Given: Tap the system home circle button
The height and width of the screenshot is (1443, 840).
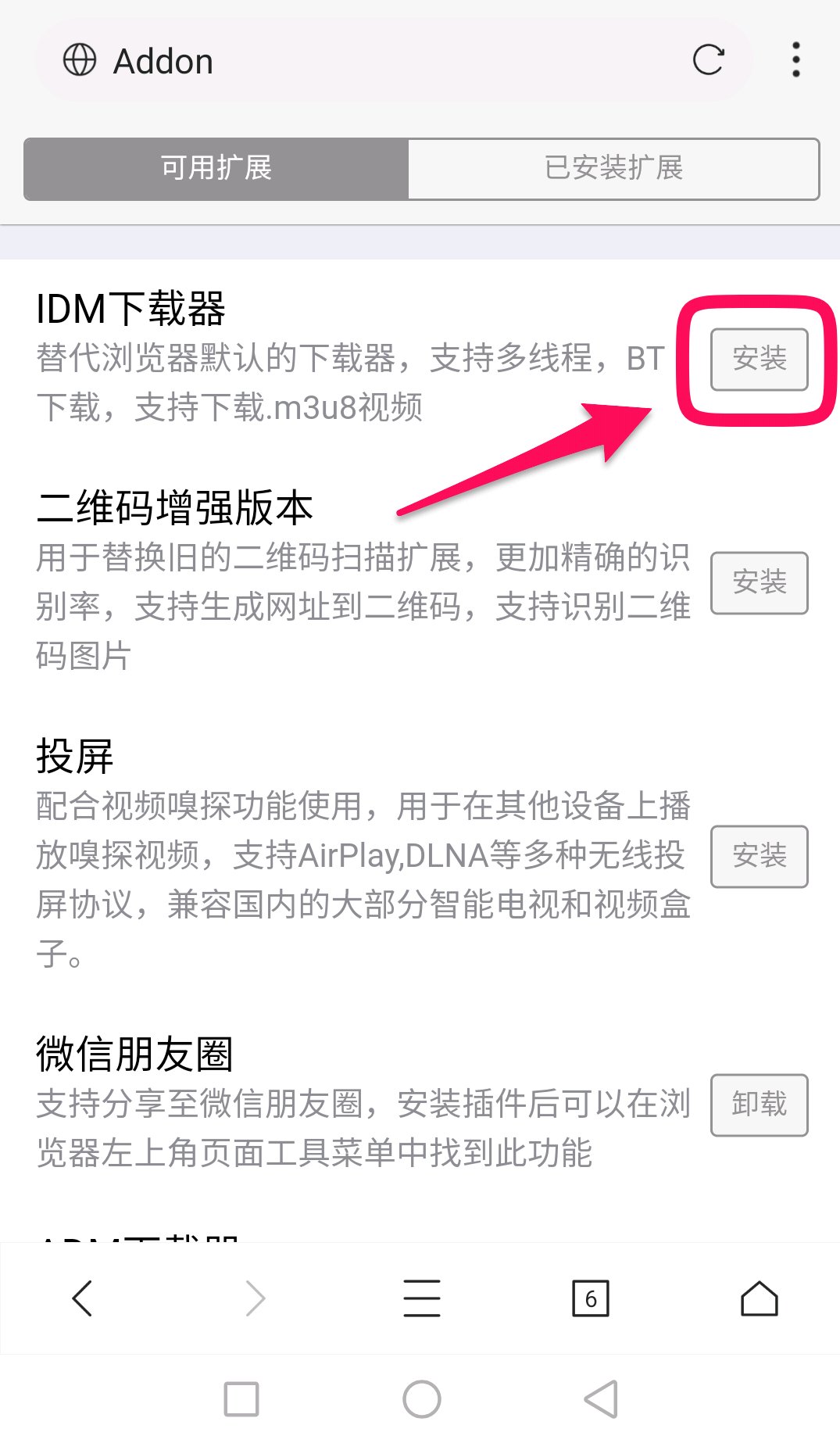Looking at the screenshot, I should pos(421,1398).
